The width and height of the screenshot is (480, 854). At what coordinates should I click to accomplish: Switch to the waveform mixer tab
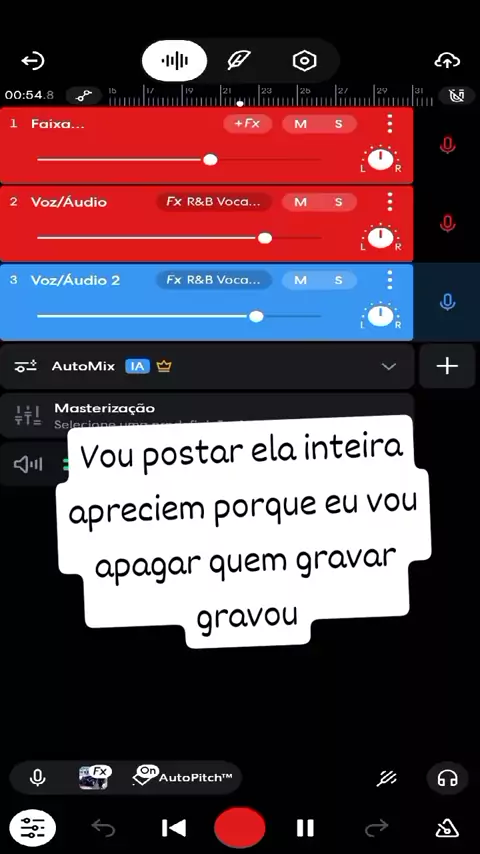(174, 60)
